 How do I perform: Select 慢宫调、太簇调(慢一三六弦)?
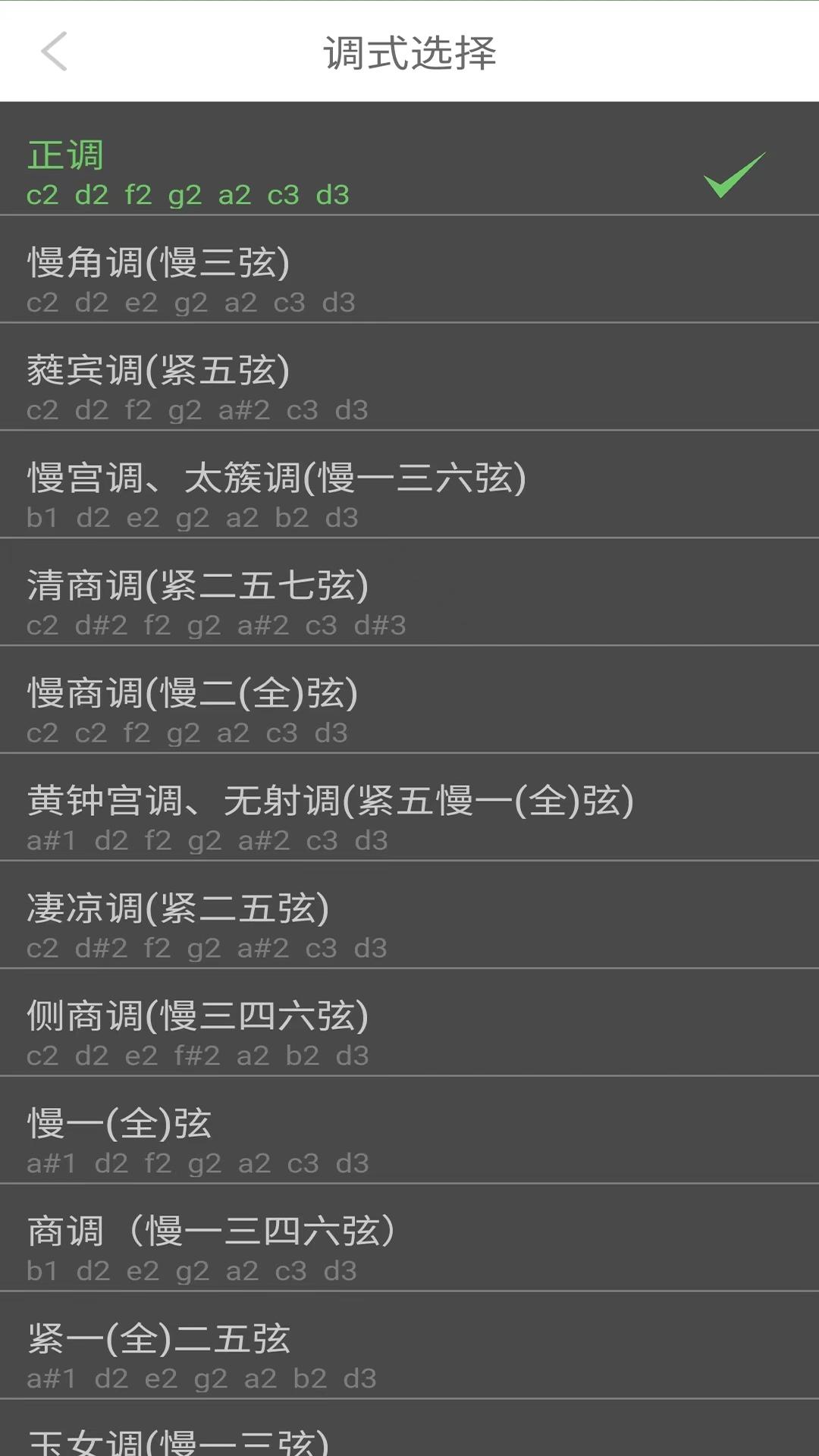[x=303, y=489]
